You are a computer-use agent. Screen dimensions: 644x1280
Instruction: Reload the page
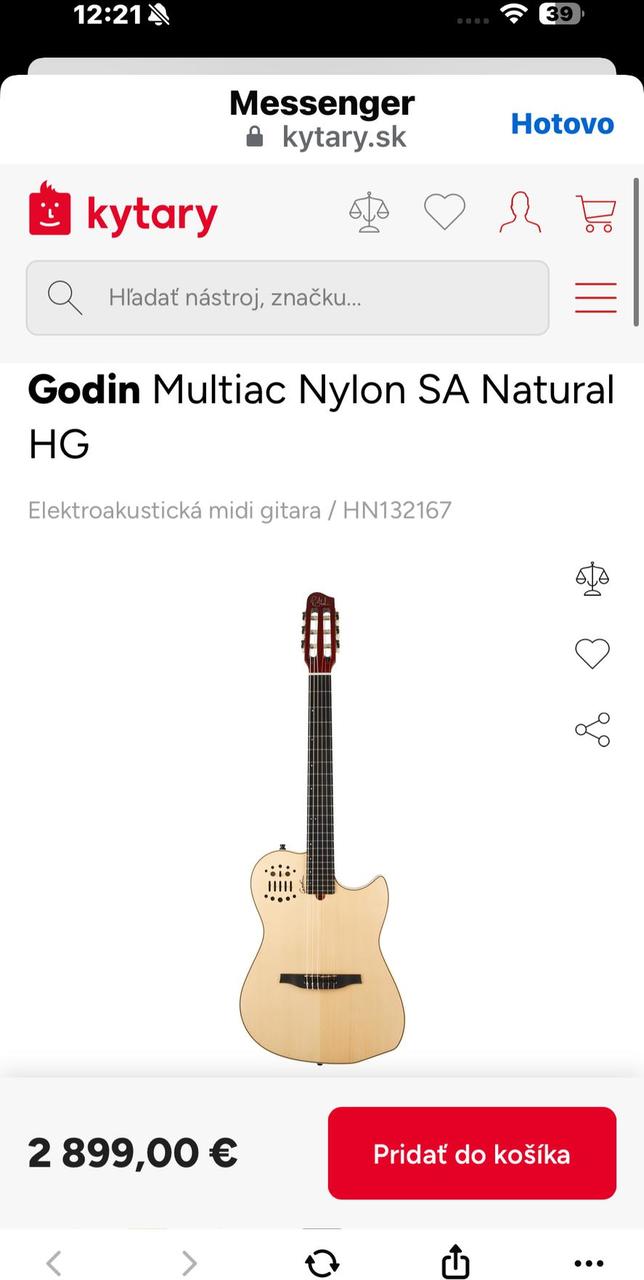point(322,1262)
